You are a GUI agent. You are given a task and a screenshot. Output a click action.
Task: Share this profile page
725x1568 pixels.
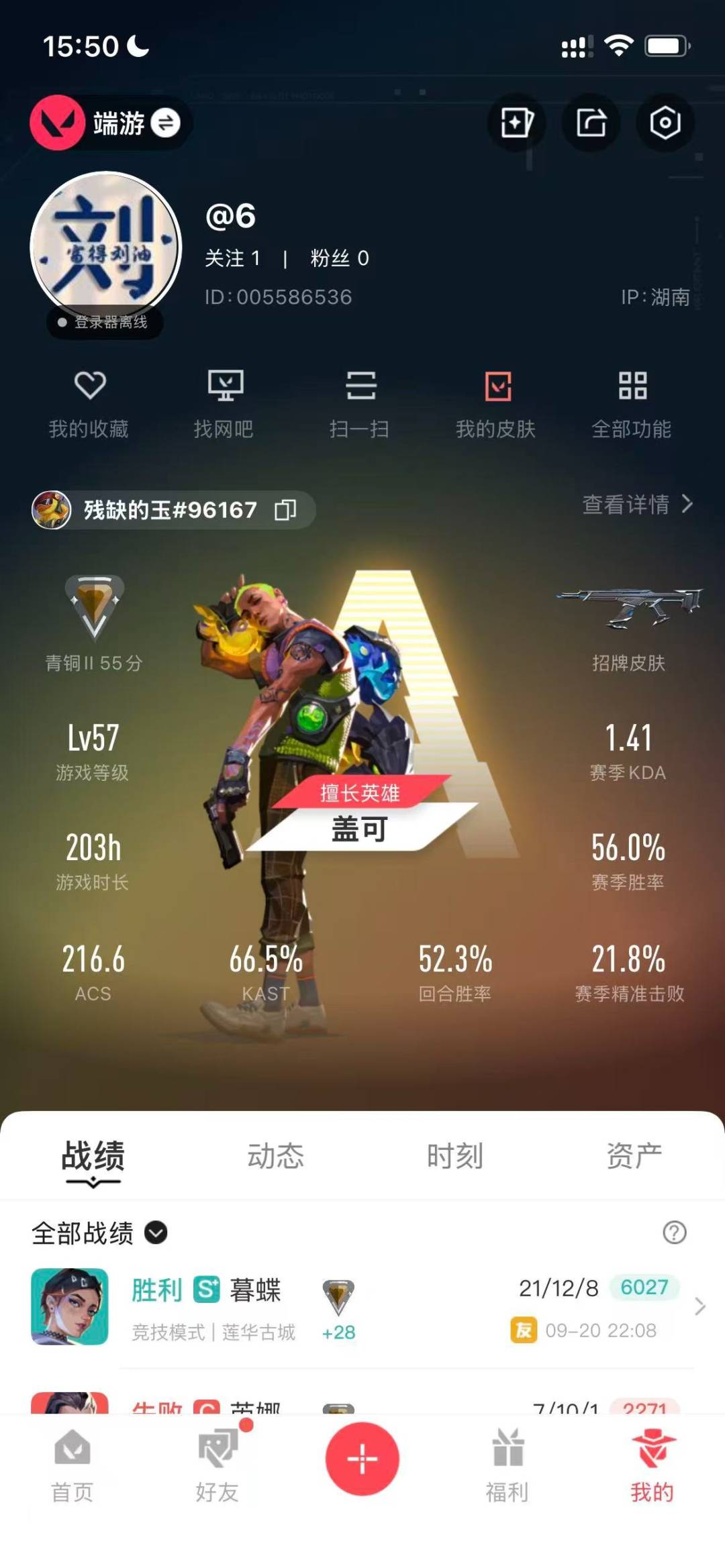tap(591, 123)
